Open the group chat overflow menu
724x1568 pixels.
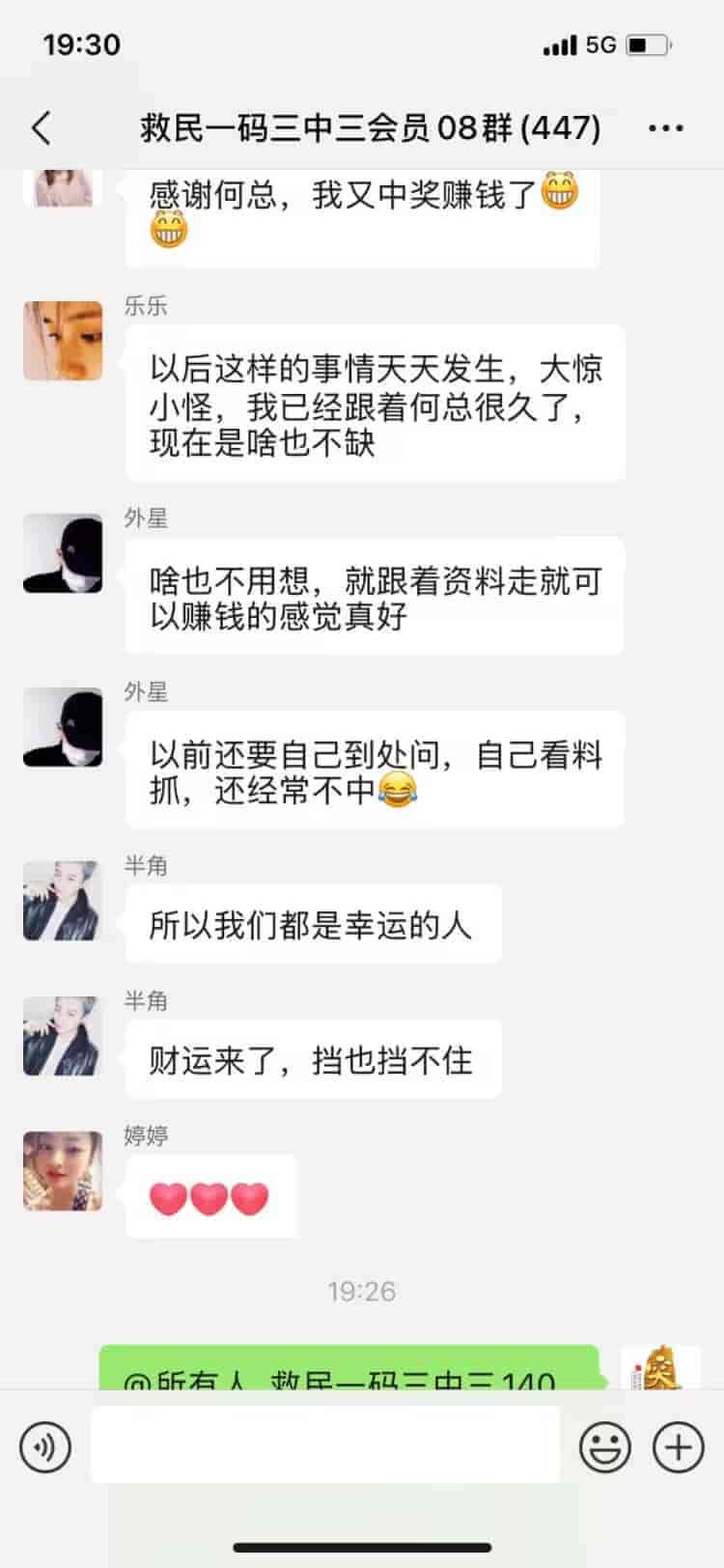[665, 127]
